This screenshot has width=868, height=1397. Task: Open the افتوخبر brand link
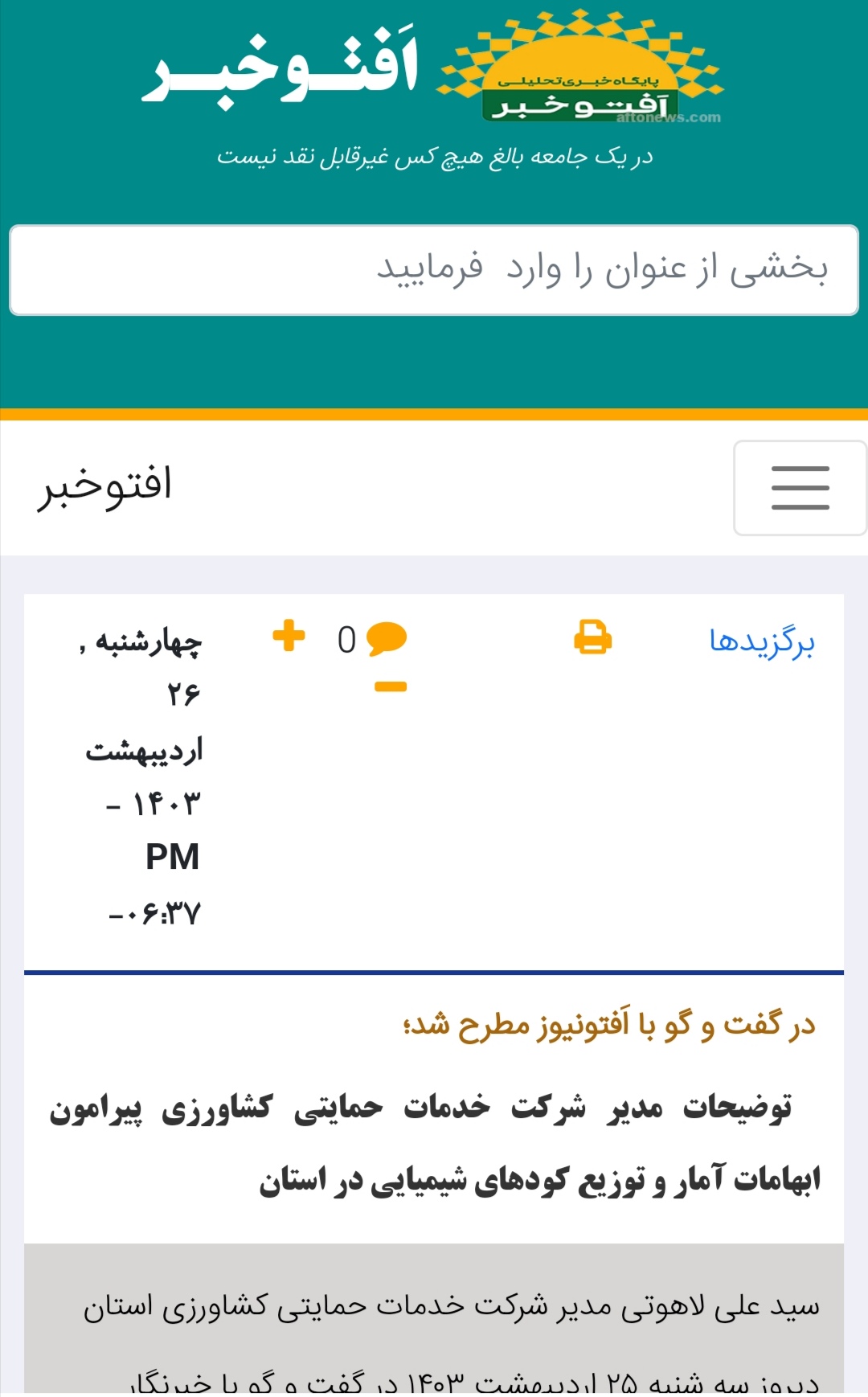[104, 485]
